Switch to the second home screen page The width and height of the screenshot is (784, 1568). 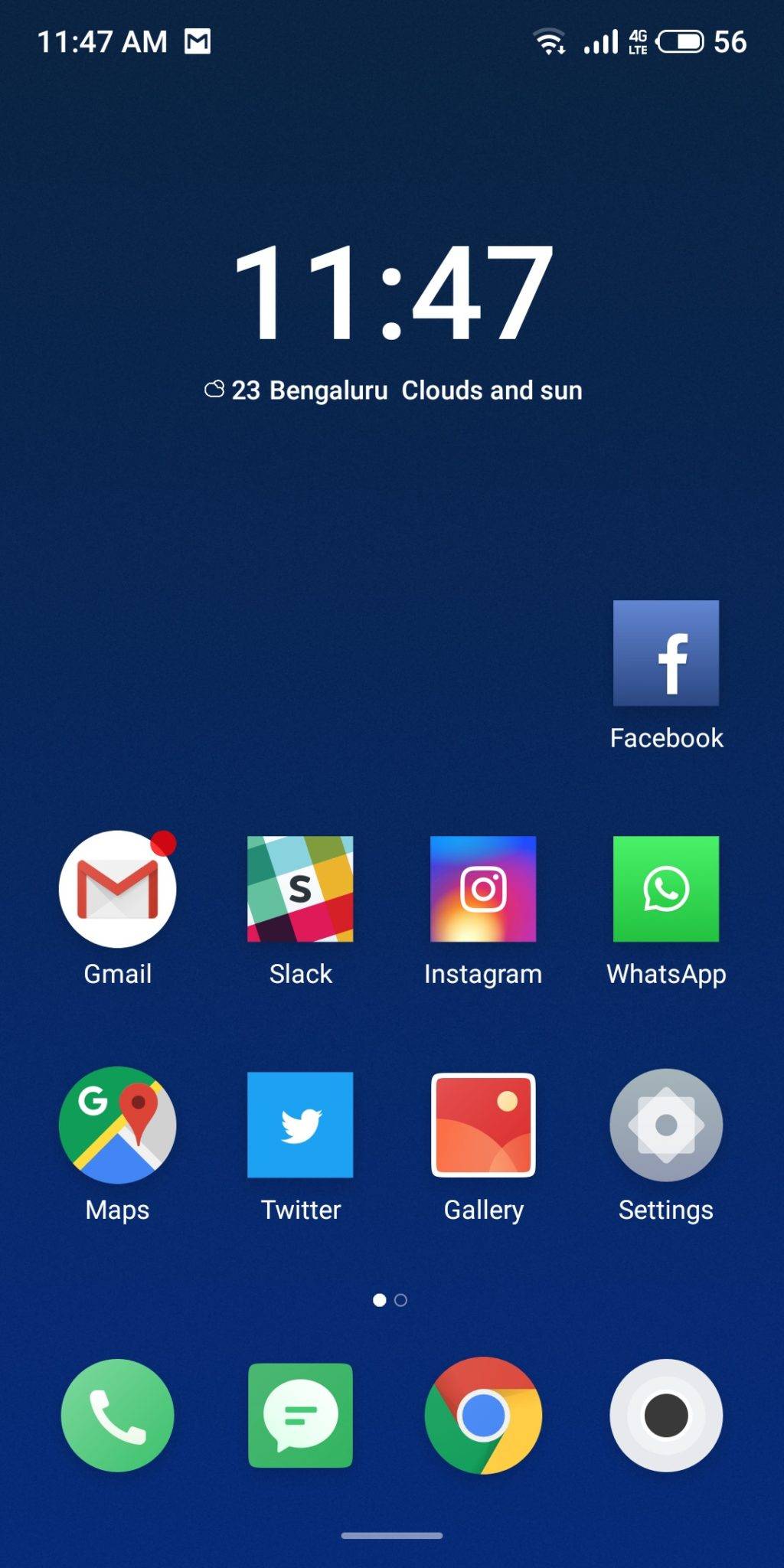pyautogui.click(x=400, y=1299)
